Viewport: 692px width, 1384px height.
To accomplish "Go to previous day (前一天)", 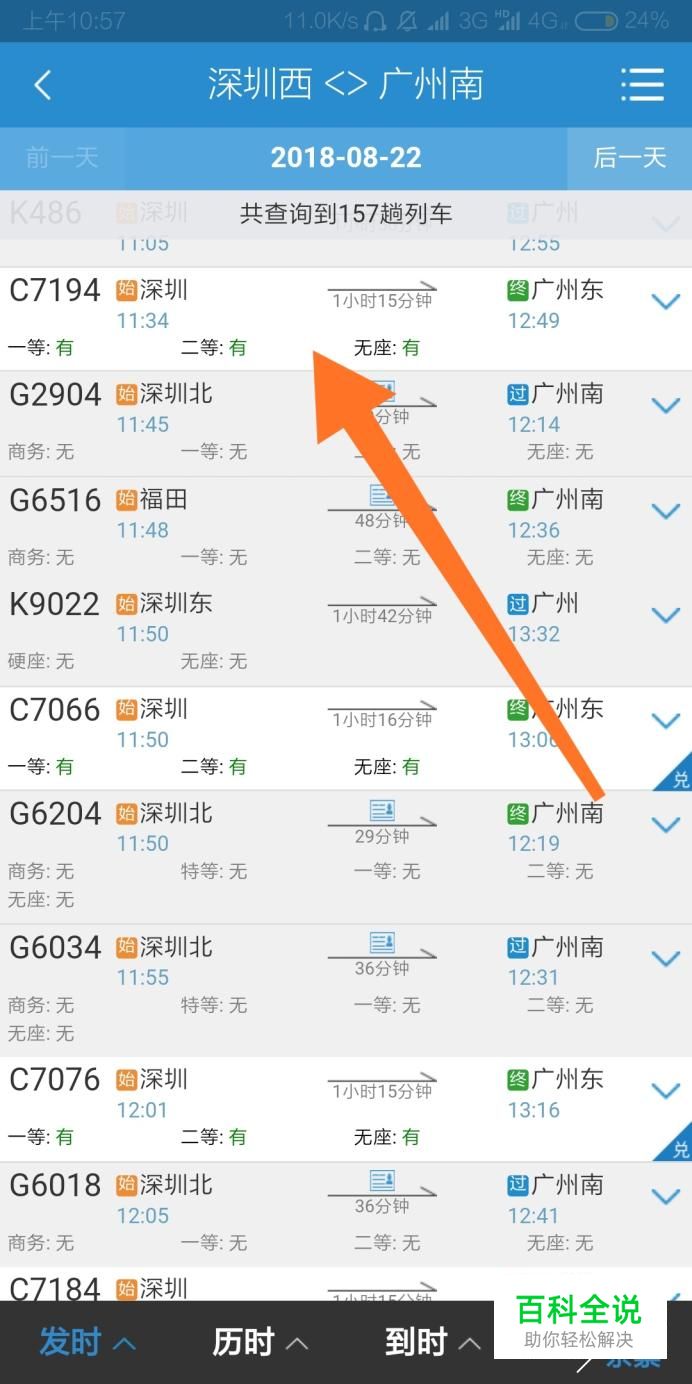I will tap(62, 157).
